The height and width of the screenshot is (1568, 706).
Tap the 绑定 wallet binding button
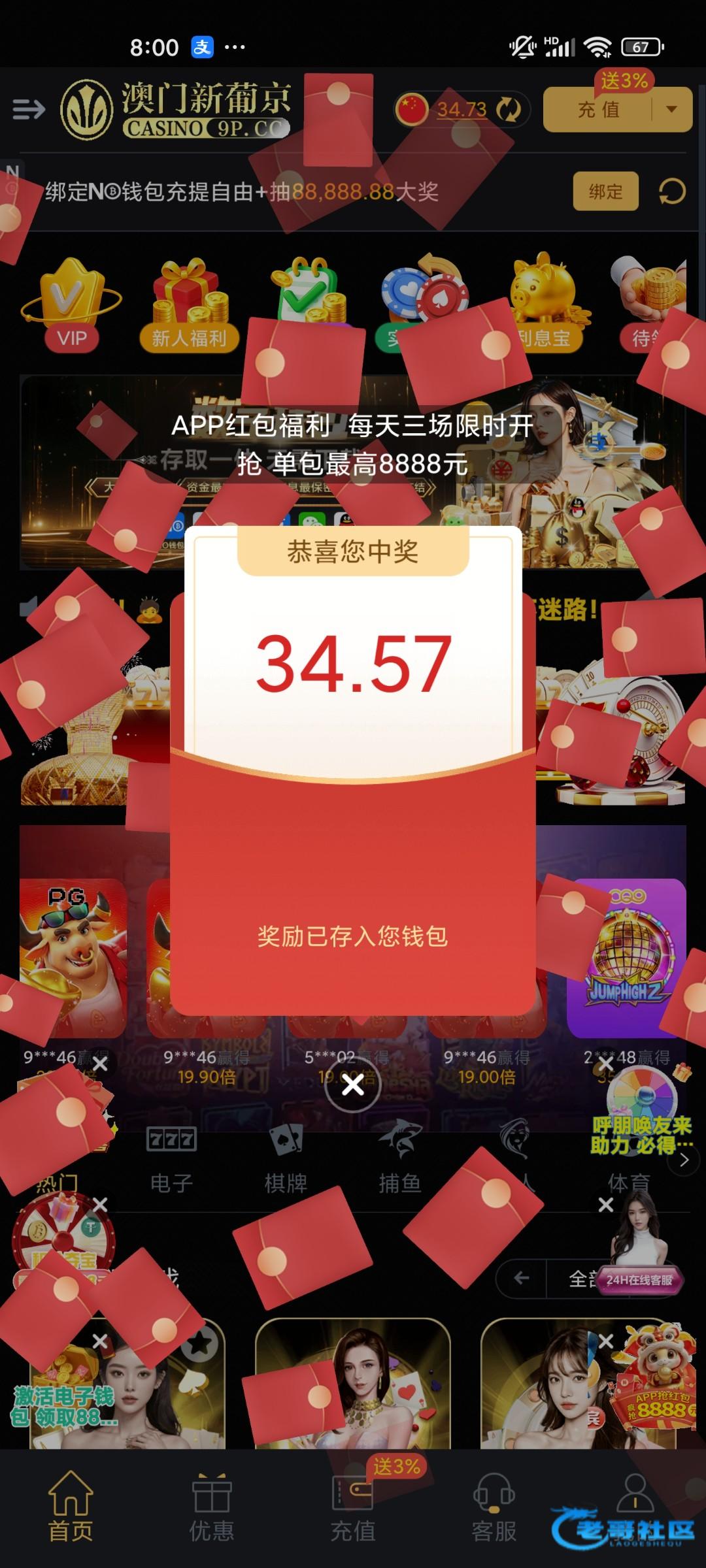pyautogui.click(x=605, y=191)
